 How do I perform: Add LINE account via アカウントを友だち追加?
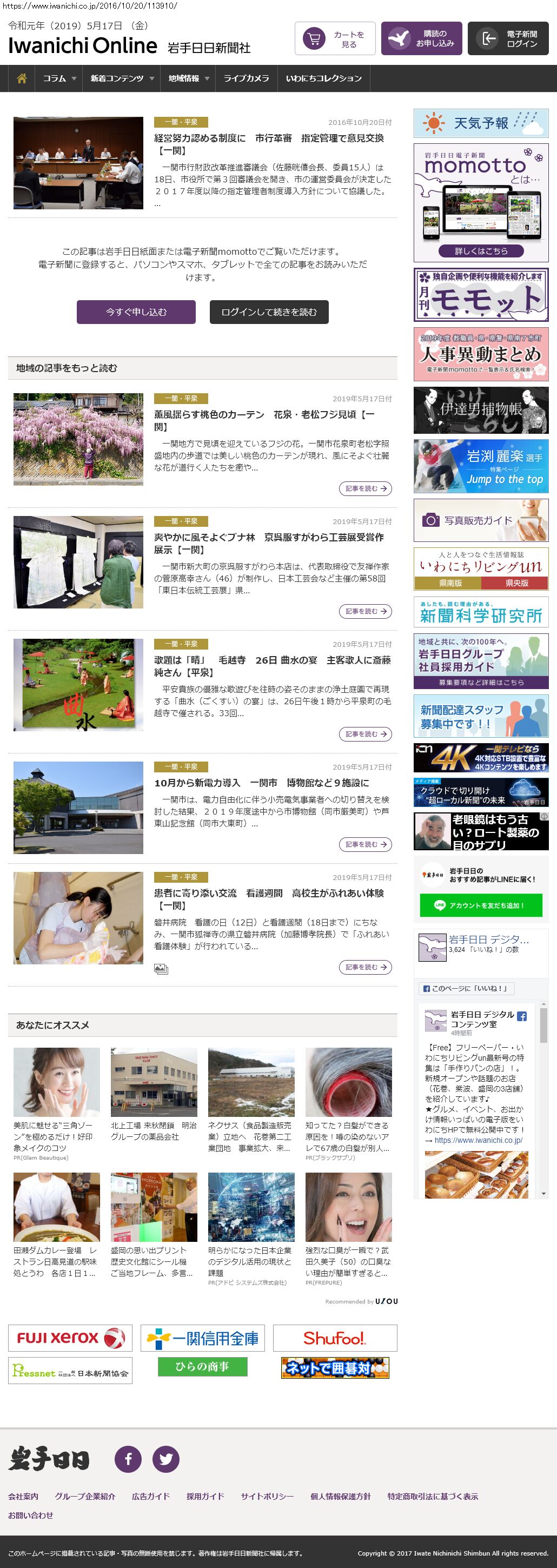[480, 905]
